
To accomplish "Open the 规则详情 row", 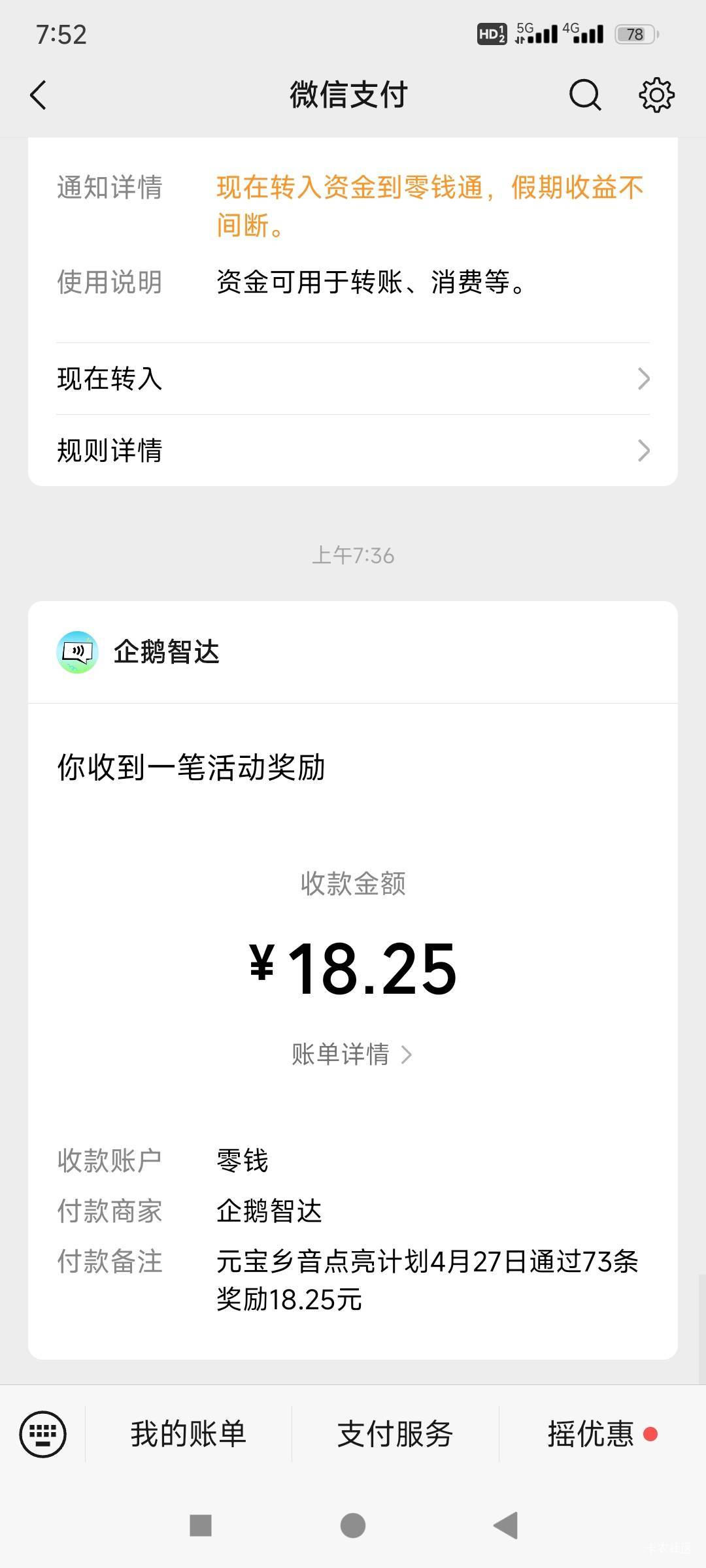I will tap(353, 451).
